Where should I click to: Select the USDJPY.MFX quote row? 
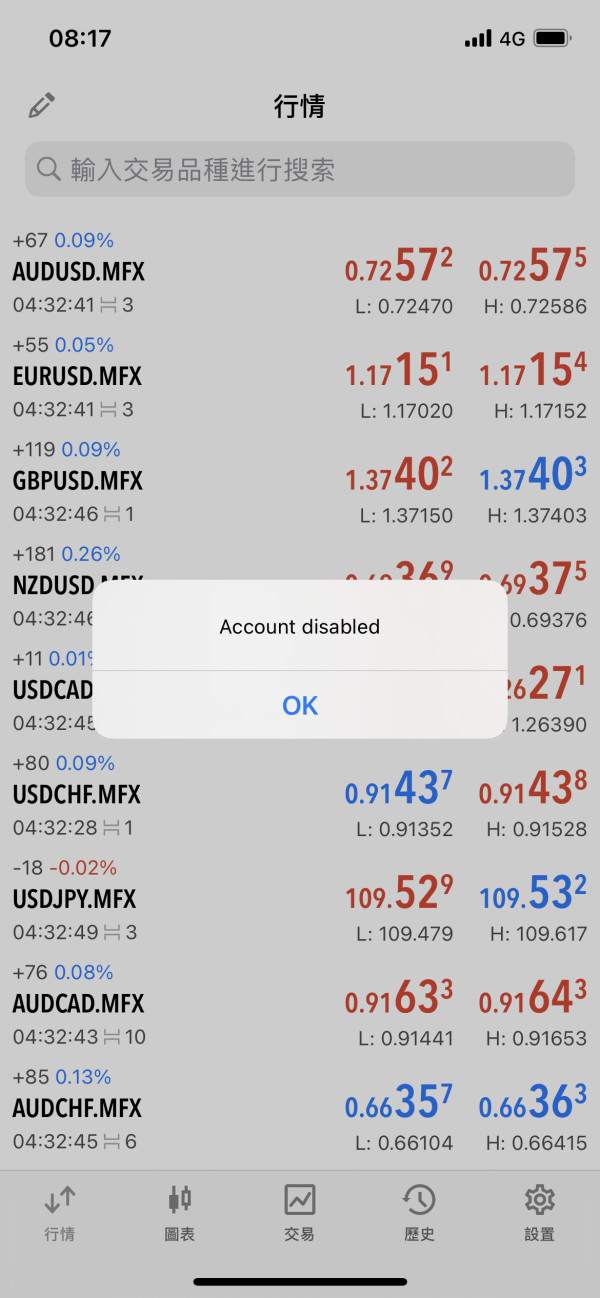[x=300, y=902]
